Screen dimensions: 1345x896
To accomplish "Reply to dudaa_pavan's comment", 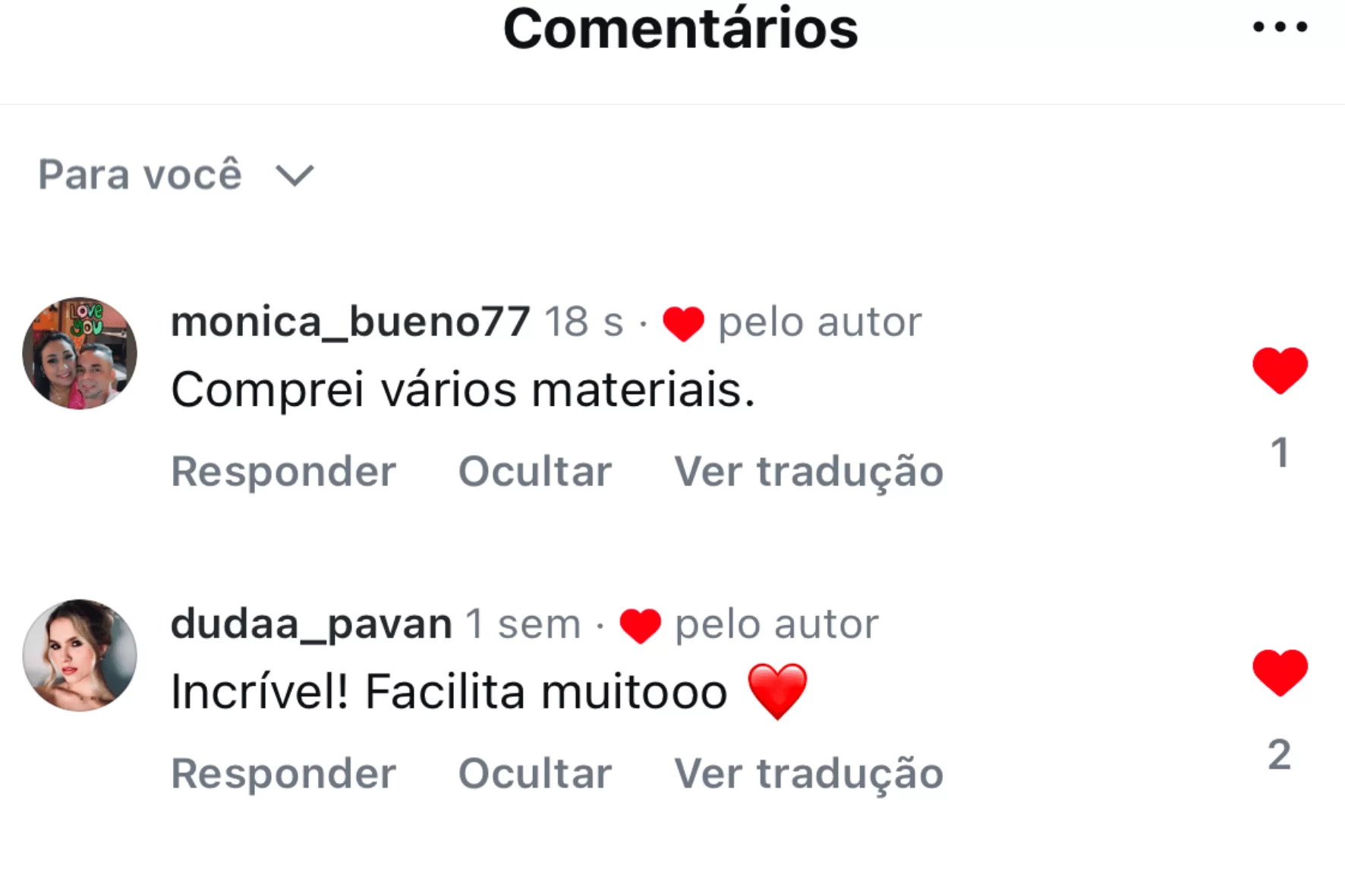I will (283, 773).
